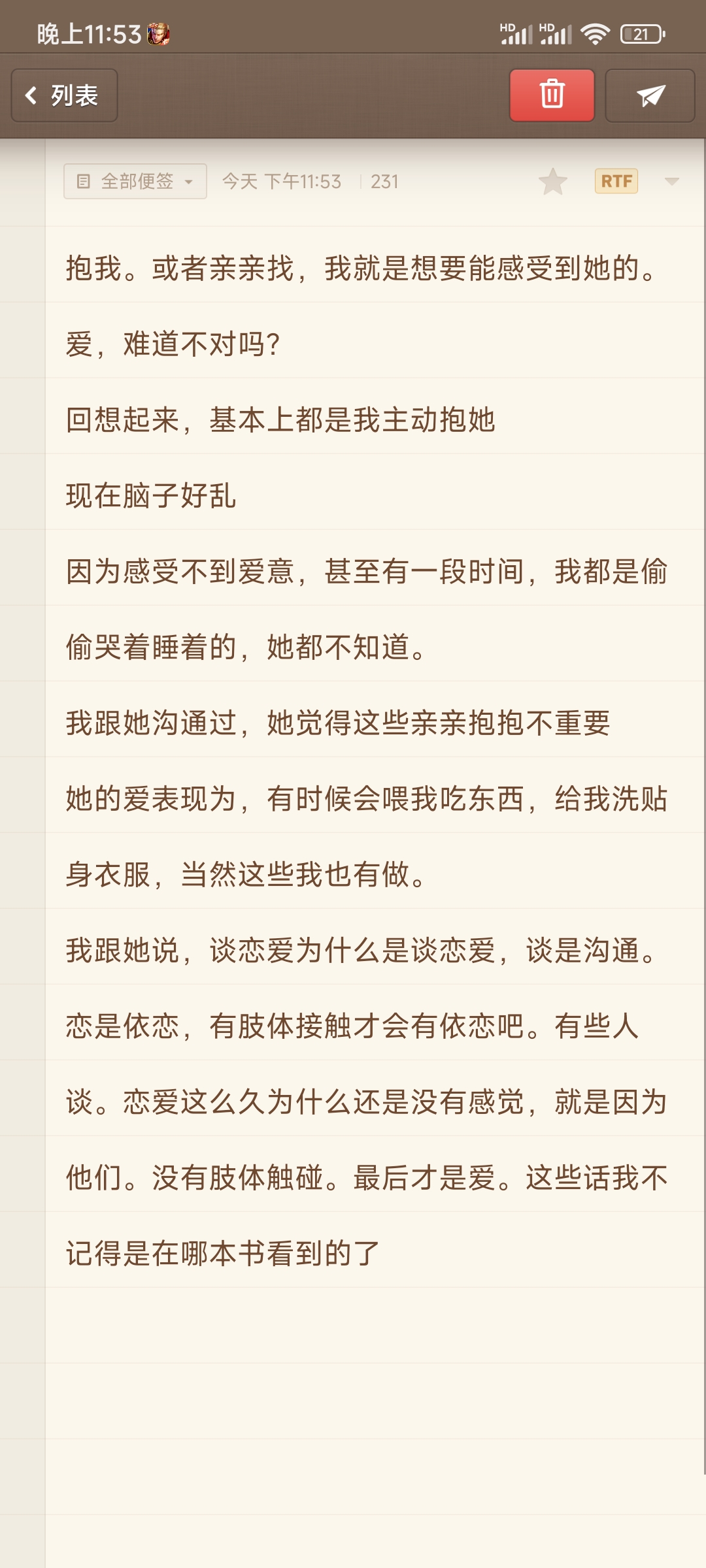Share the note via paper plane button
The width and height of the screenshot is (706, 1568).
(x=650, y=95)
